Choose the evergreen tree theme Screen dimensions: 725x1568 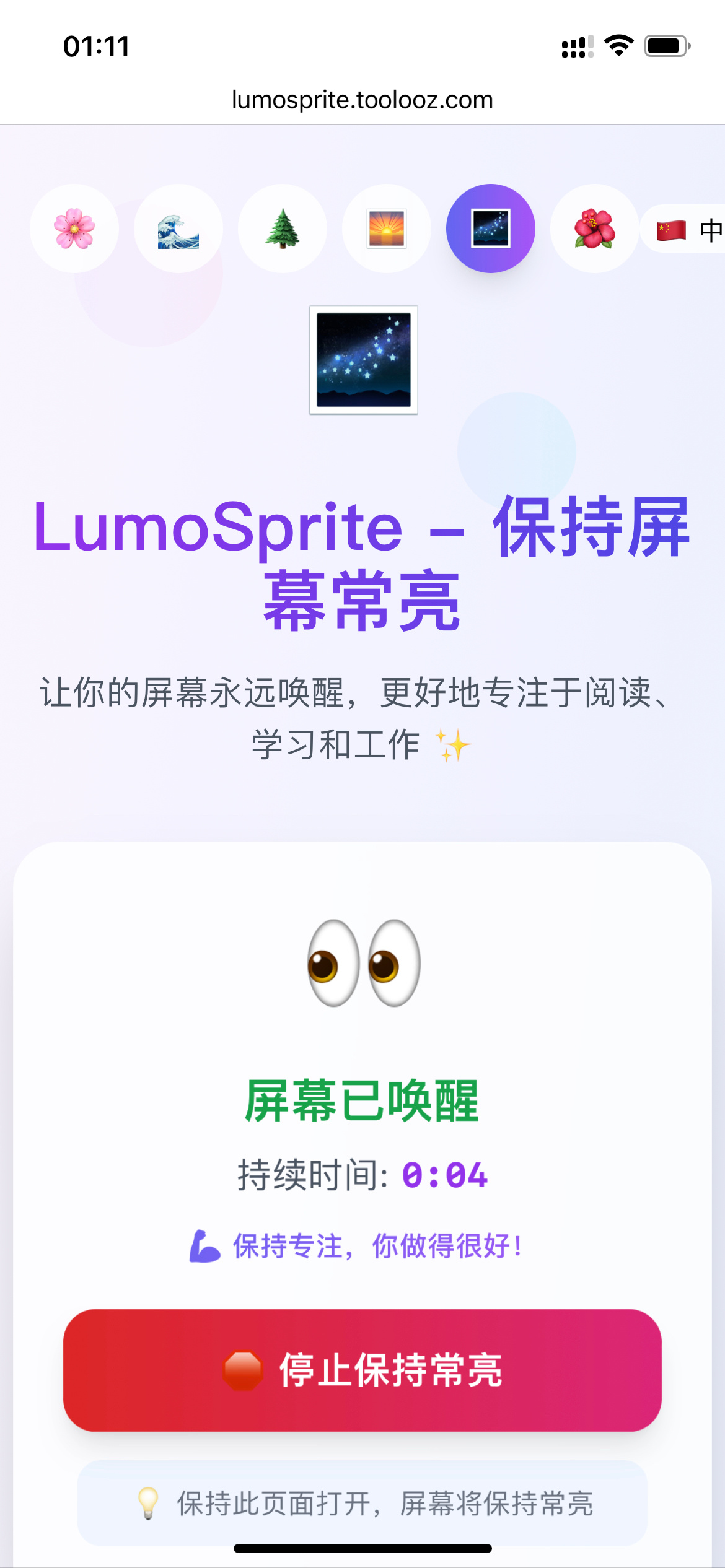pos(283,229)
